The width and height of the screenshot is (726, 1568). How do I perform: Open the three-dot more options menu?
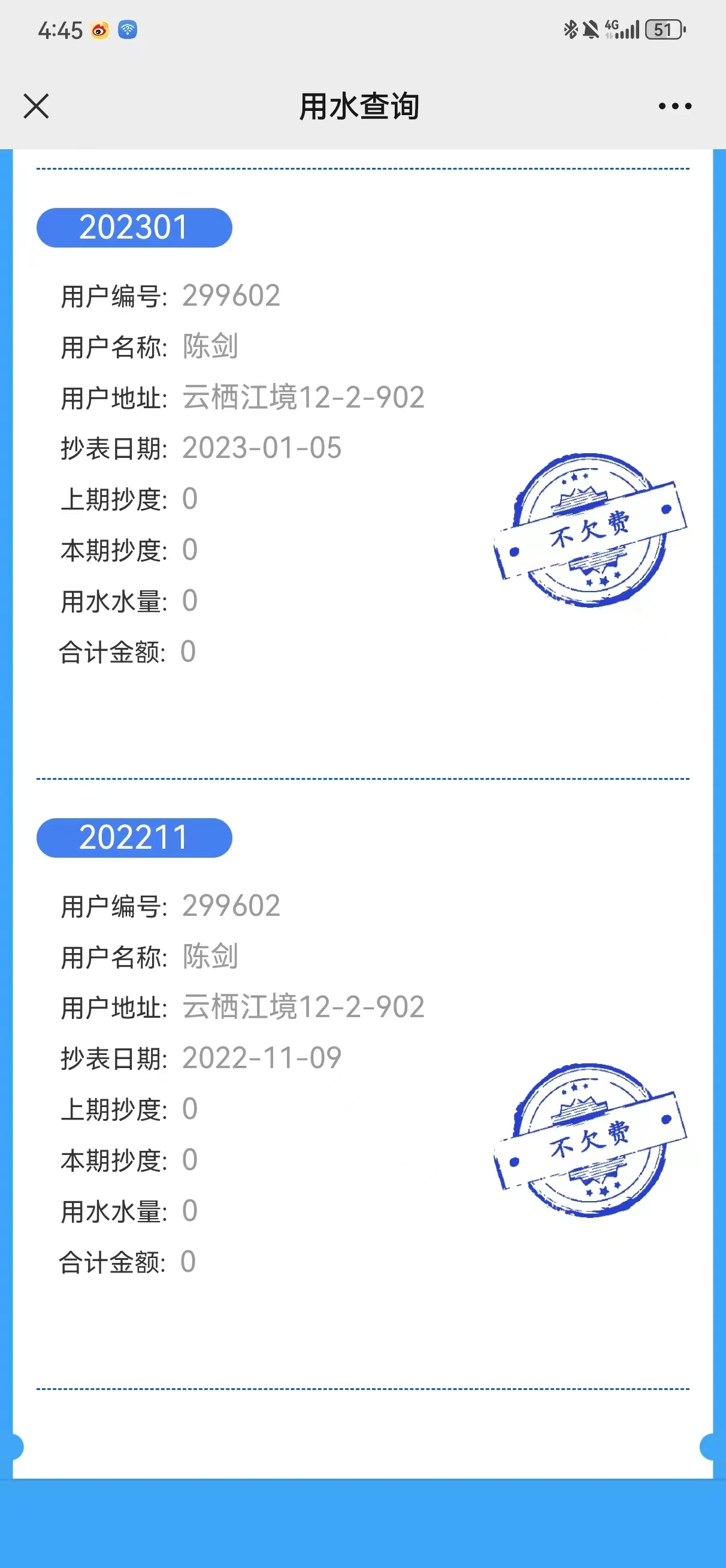point(674,106)
